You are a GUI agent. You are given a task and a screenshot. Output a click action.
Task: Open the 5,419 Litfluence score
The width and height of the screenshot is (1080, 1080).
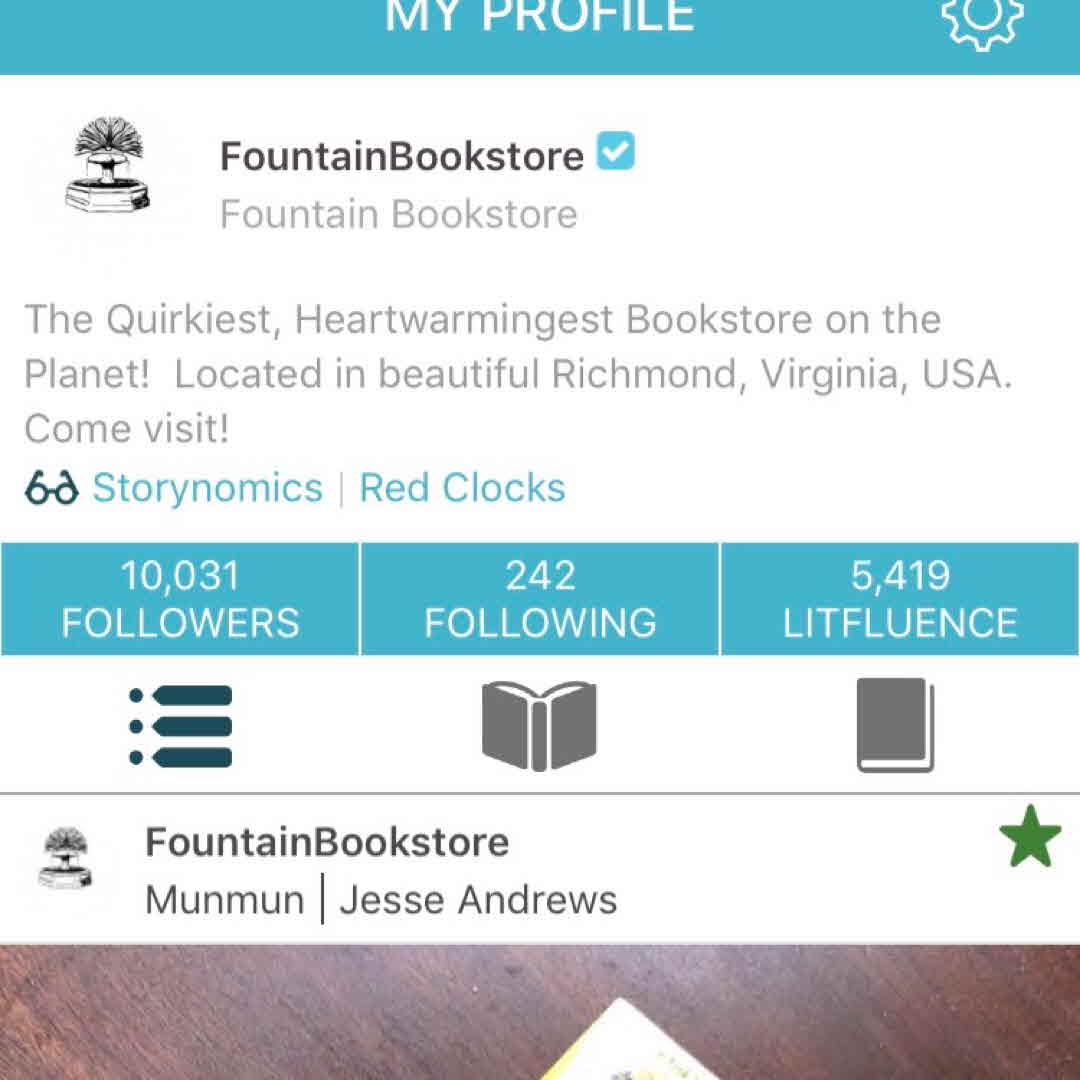point(900,599)
